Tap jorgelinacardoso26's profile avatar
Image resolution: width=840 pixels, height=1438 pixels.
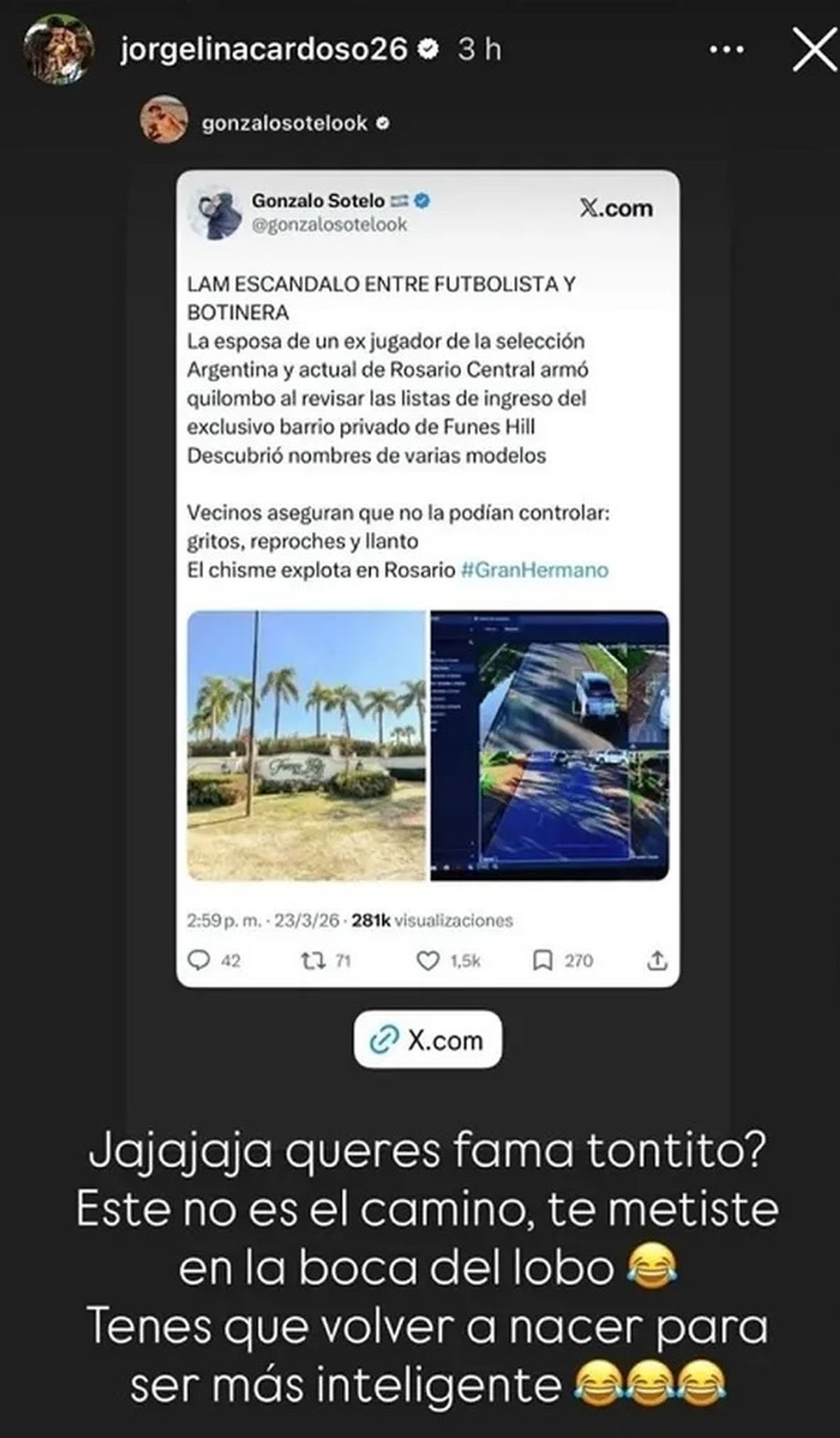59,50
